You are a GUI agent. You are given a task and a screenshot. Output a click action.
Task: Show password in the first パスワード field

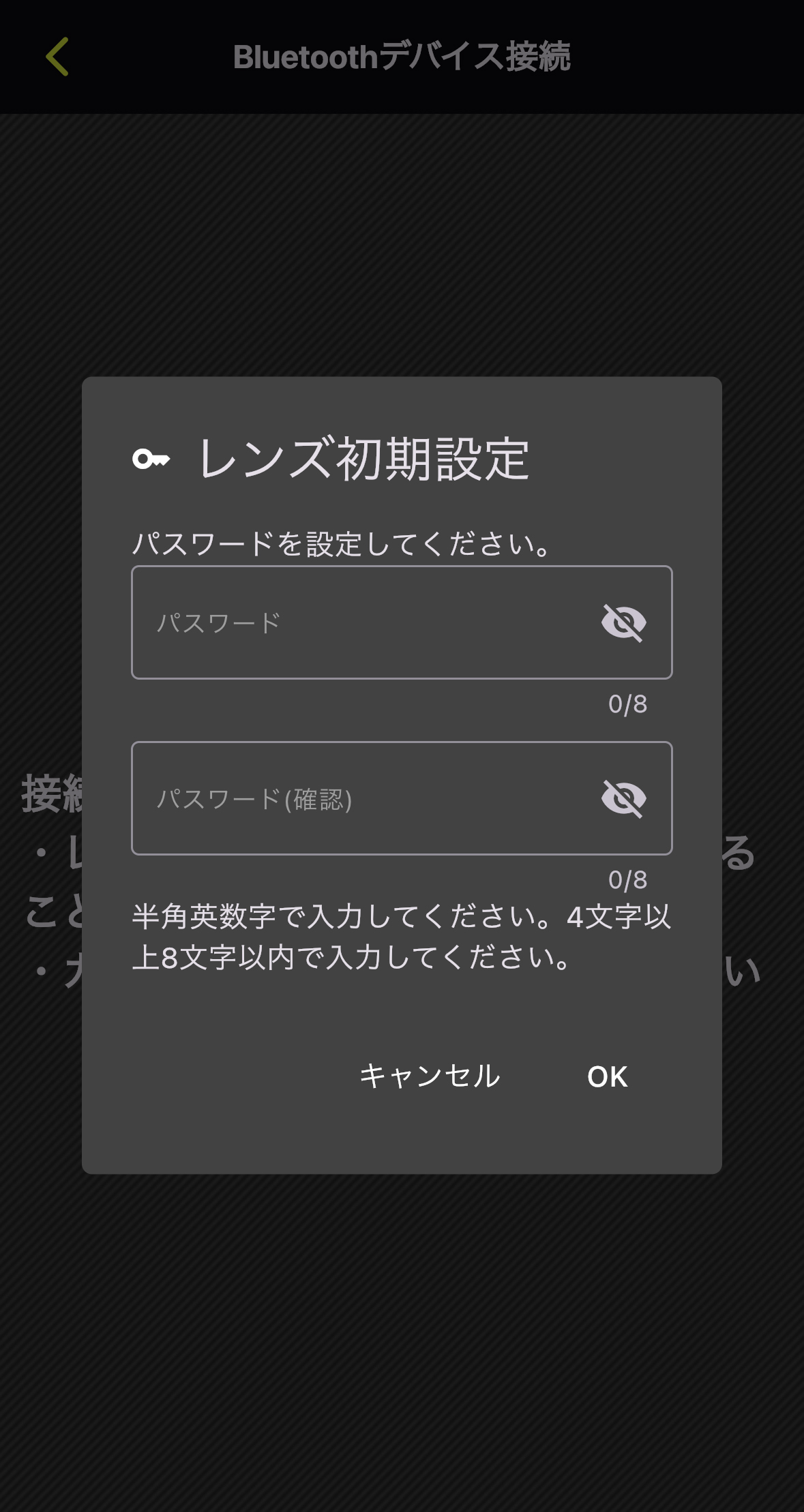pos(623,622)
